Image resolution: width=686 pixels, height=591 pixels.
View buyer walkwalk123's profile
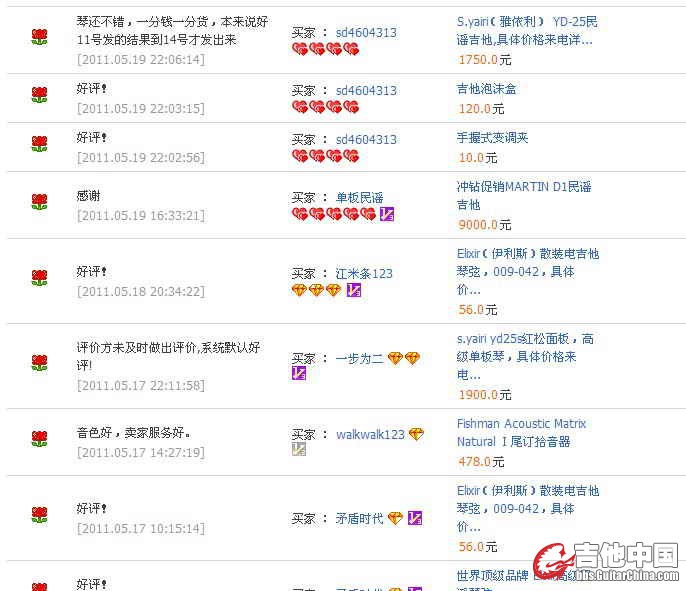(x=370, y=434)
